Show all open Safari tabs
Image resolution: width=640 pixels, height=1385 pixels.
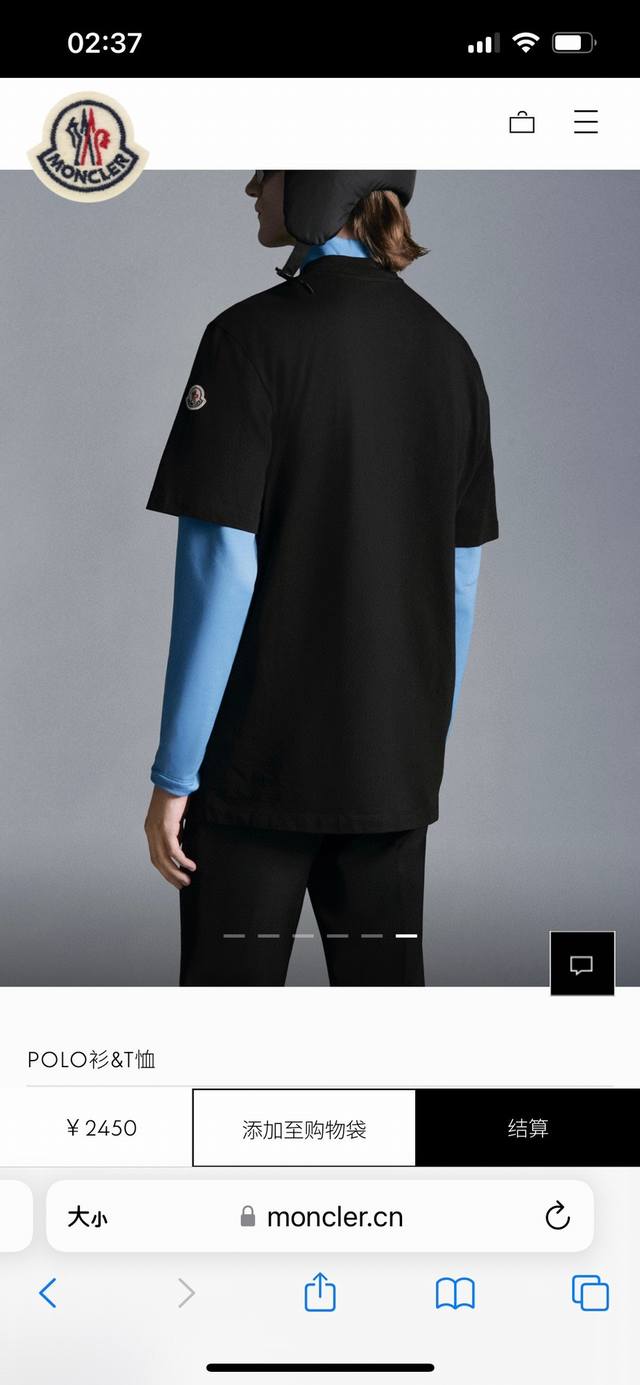590,1293
